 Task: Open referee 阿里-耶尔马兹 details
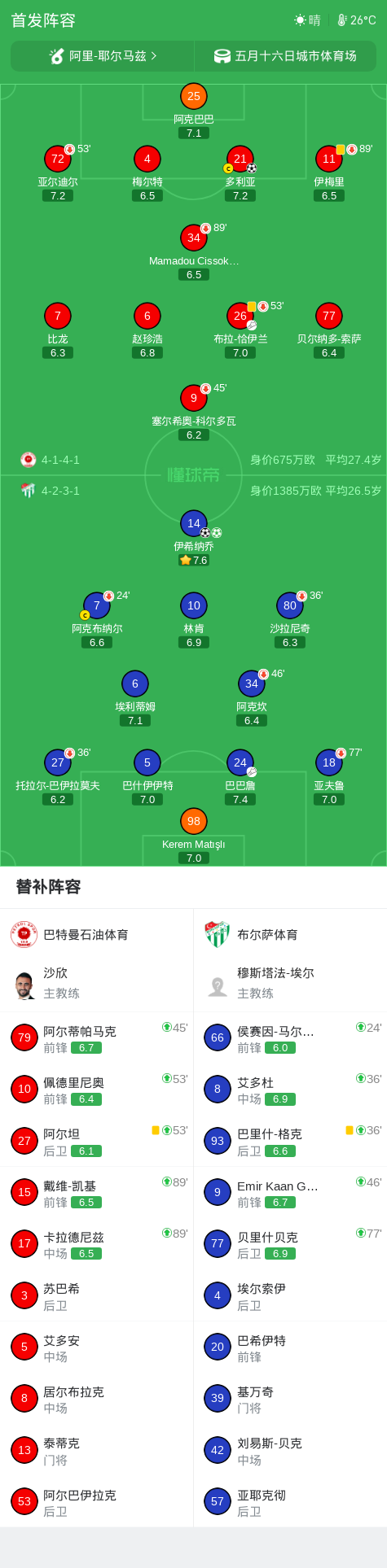[x=103, y=56]
